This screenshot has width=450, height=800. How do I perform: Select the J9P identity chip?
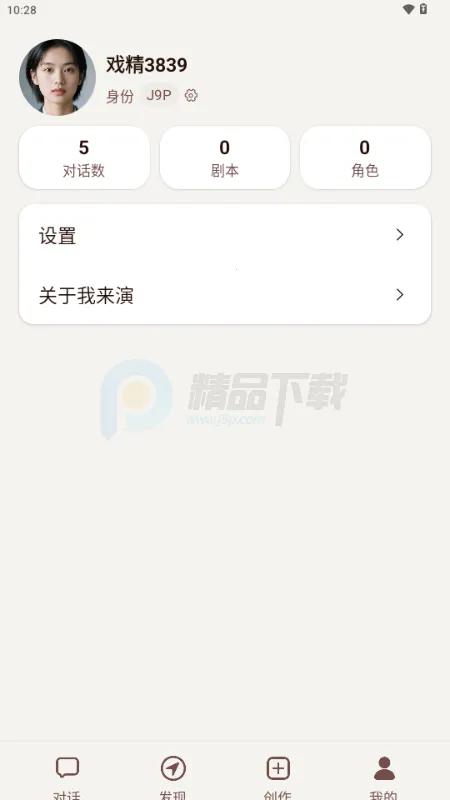pos(159,95)
